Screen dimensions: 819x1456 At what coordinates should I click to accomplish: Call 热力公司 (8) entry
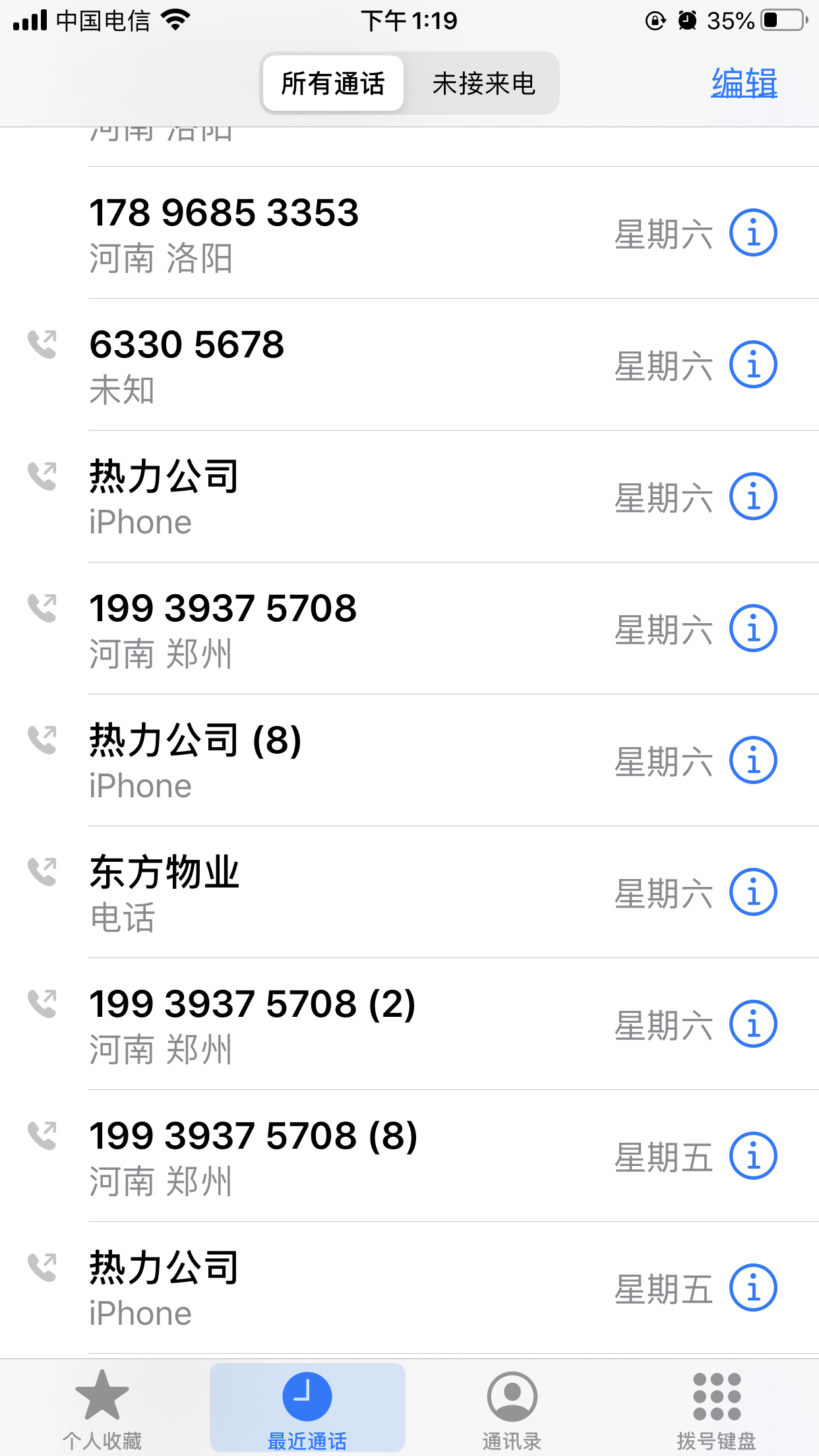pos(409,760)
